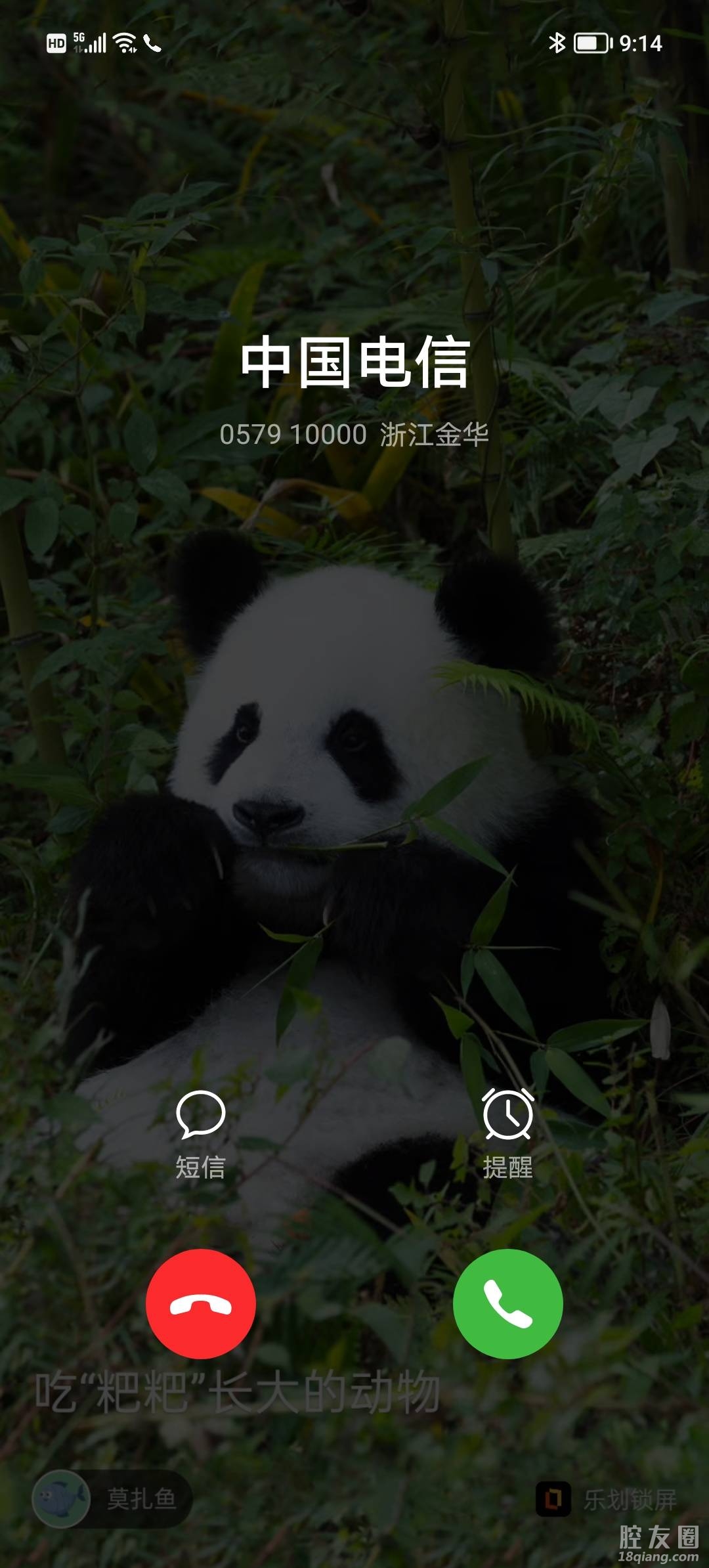709x1568 pixels.
Task: Decline the incoming call
Action: (201, 1303)
